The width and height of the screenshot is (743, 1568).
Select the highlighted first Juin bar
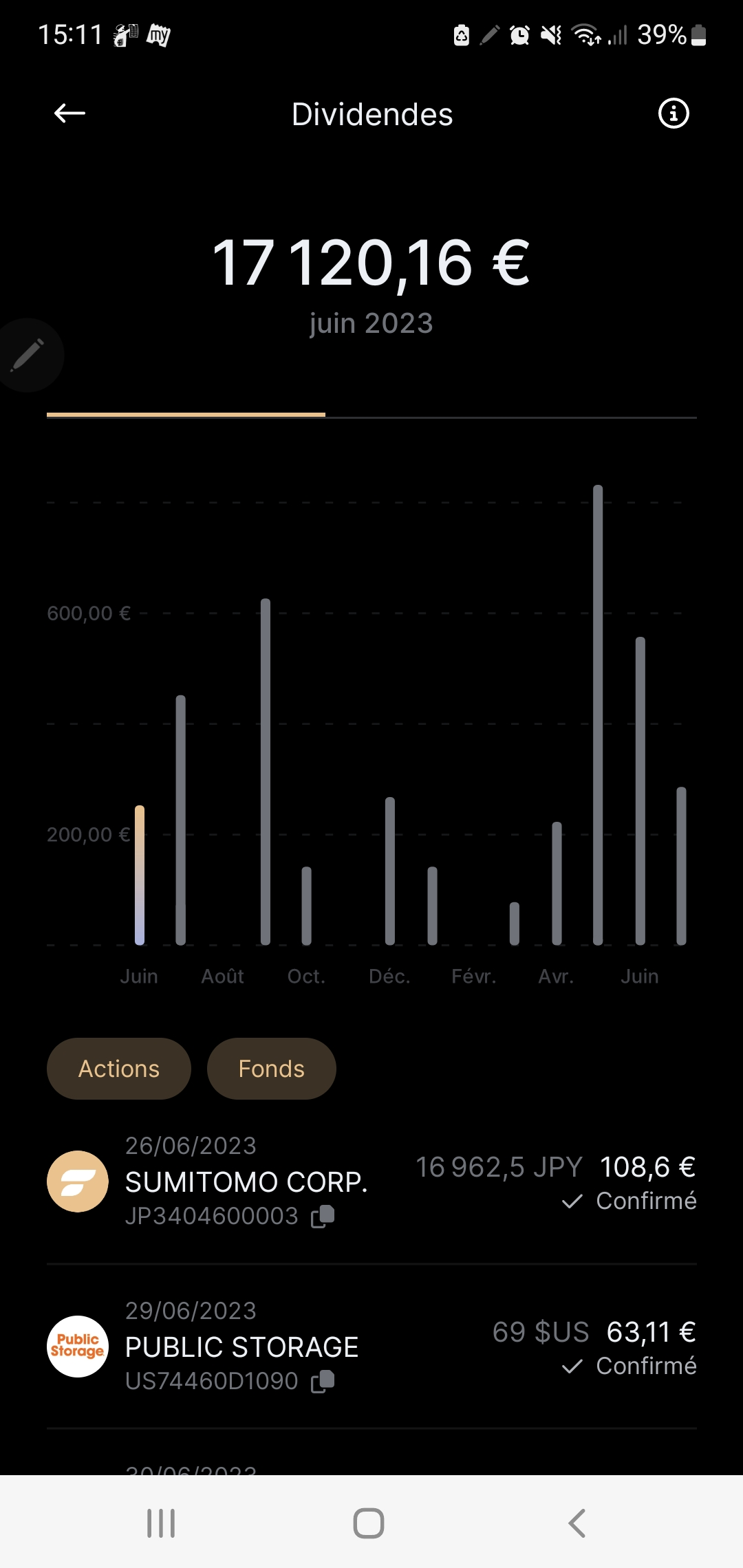click(140, 875)
